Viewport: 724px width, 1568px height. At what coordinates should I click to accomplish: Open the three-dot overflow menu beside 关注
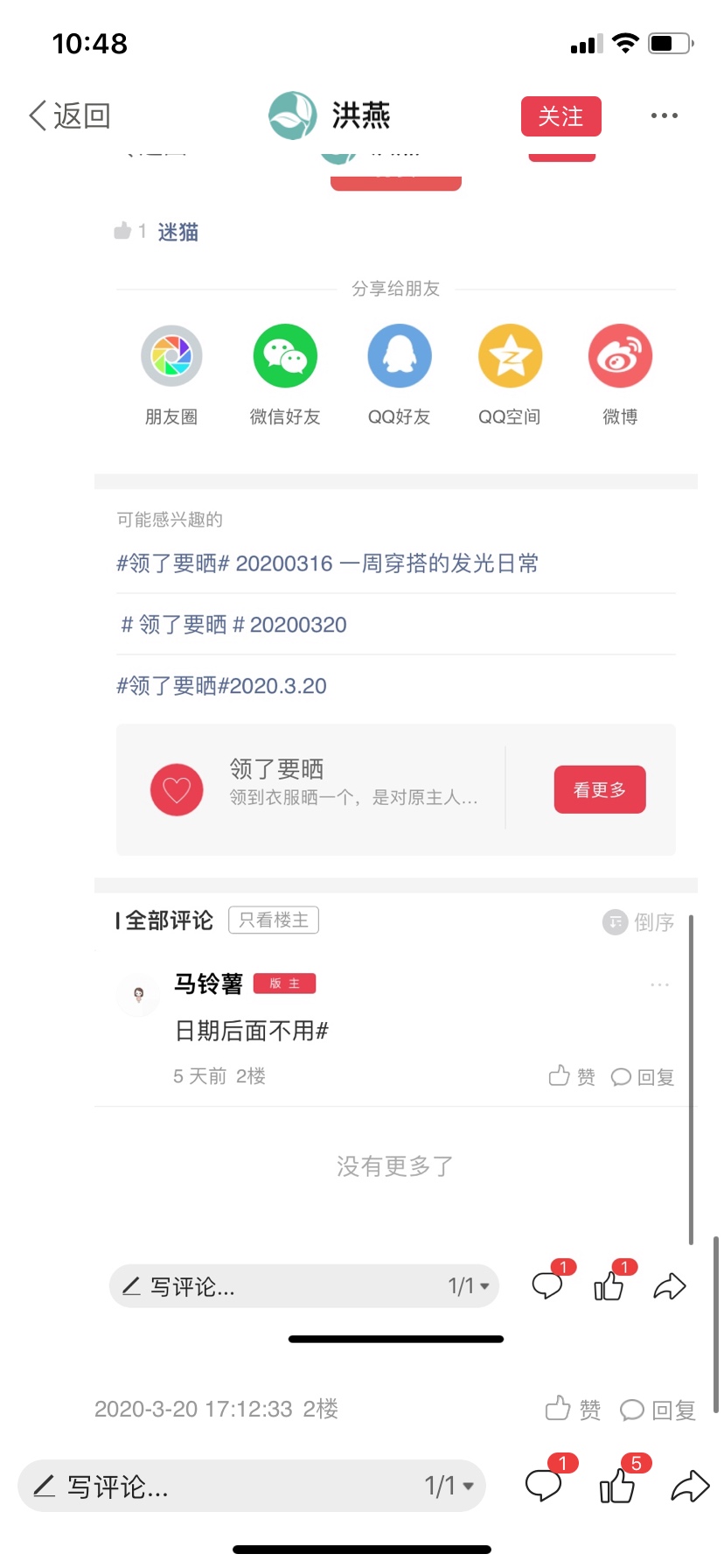[665, 115]
